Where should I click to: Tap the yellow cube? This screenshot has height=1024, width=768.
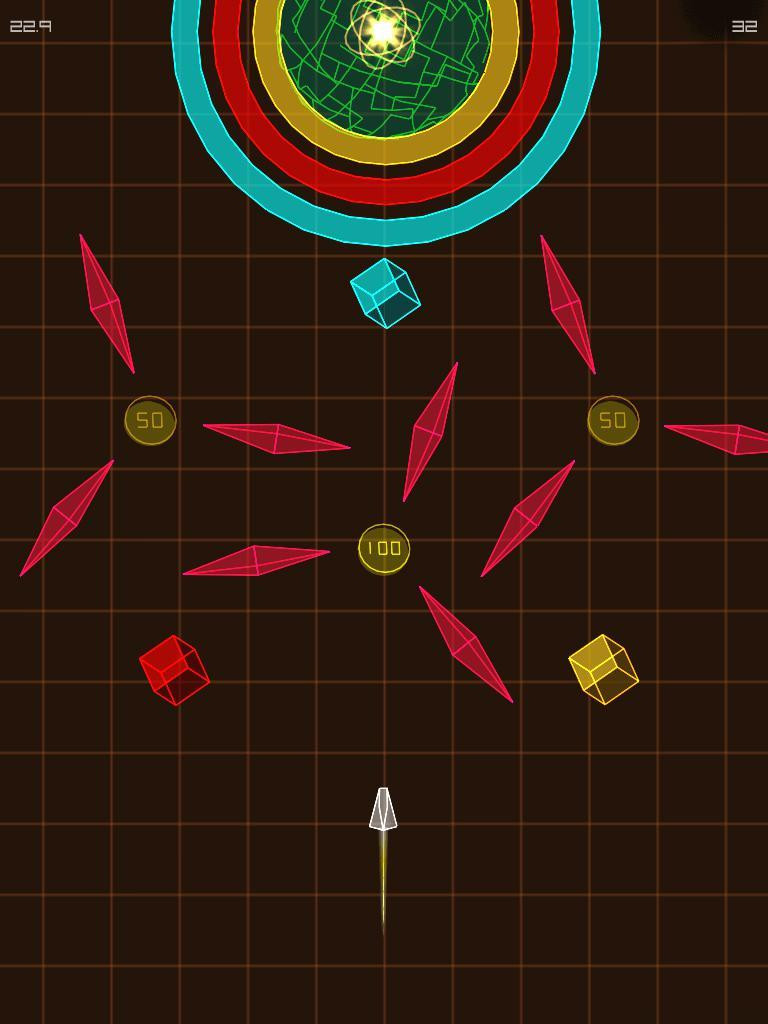pyautogui.click(x=603, y=669)
